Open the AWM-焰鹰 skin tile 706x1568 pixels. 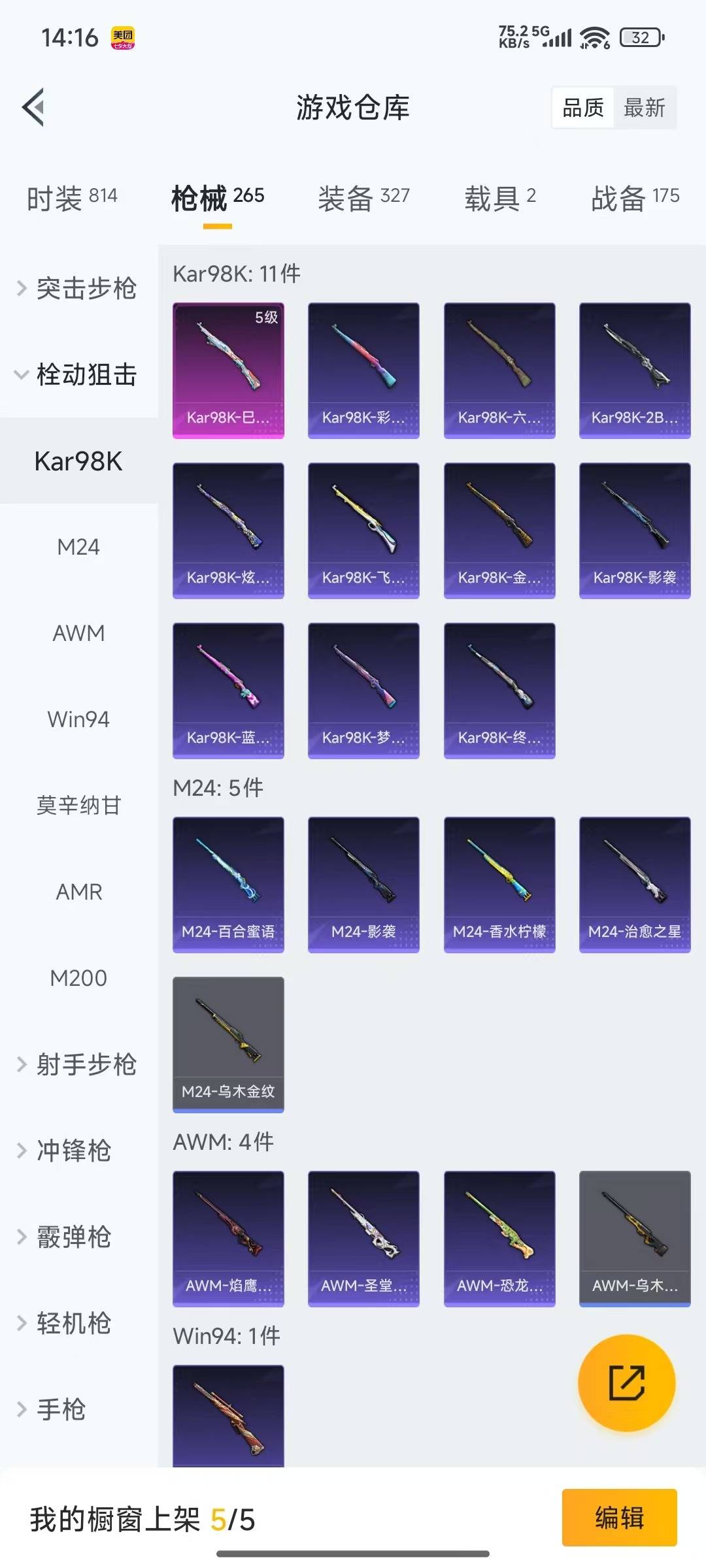click(x=228, y=1238)
